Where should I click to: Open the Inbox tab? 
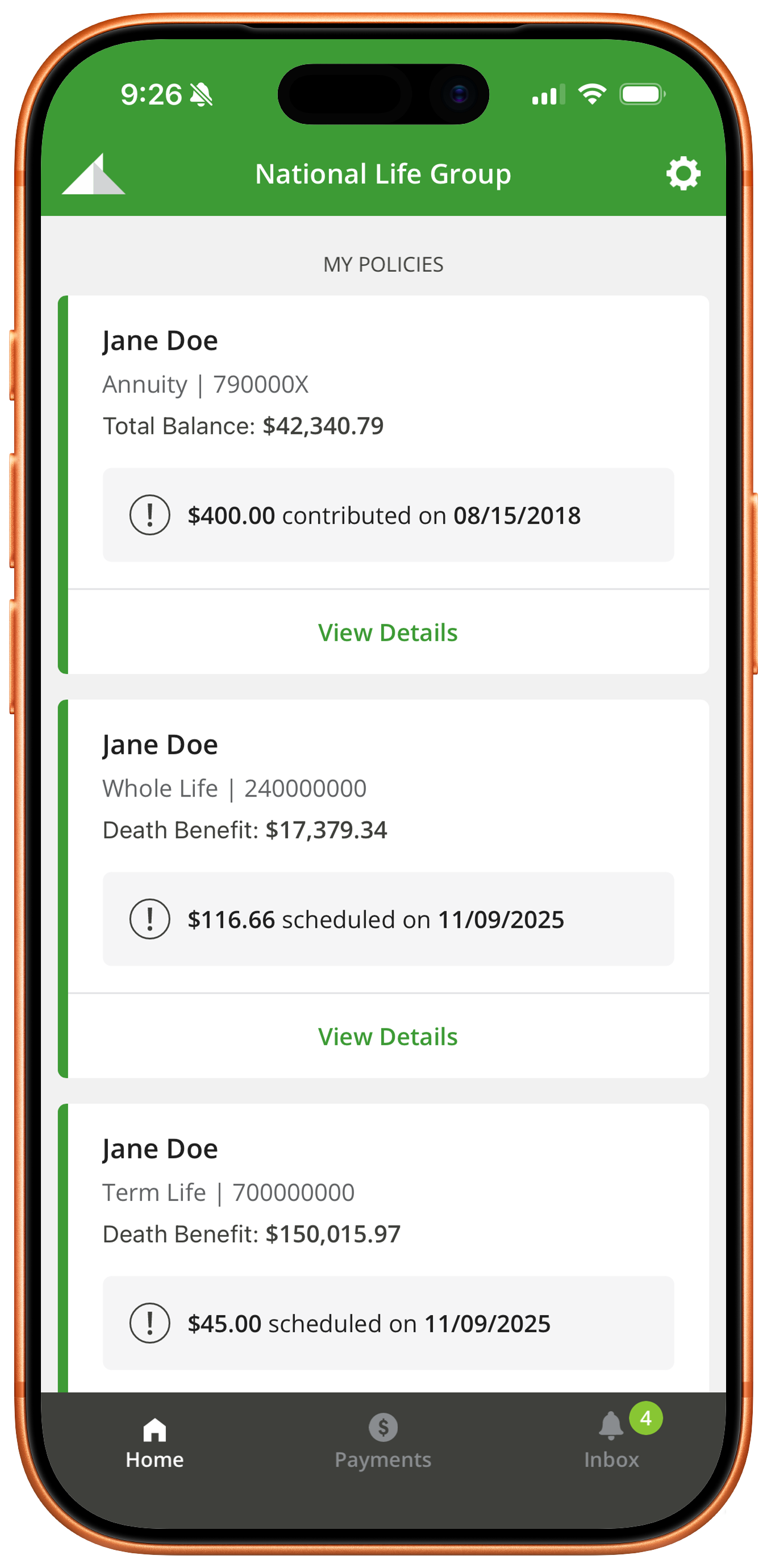tap(611, 1441)
